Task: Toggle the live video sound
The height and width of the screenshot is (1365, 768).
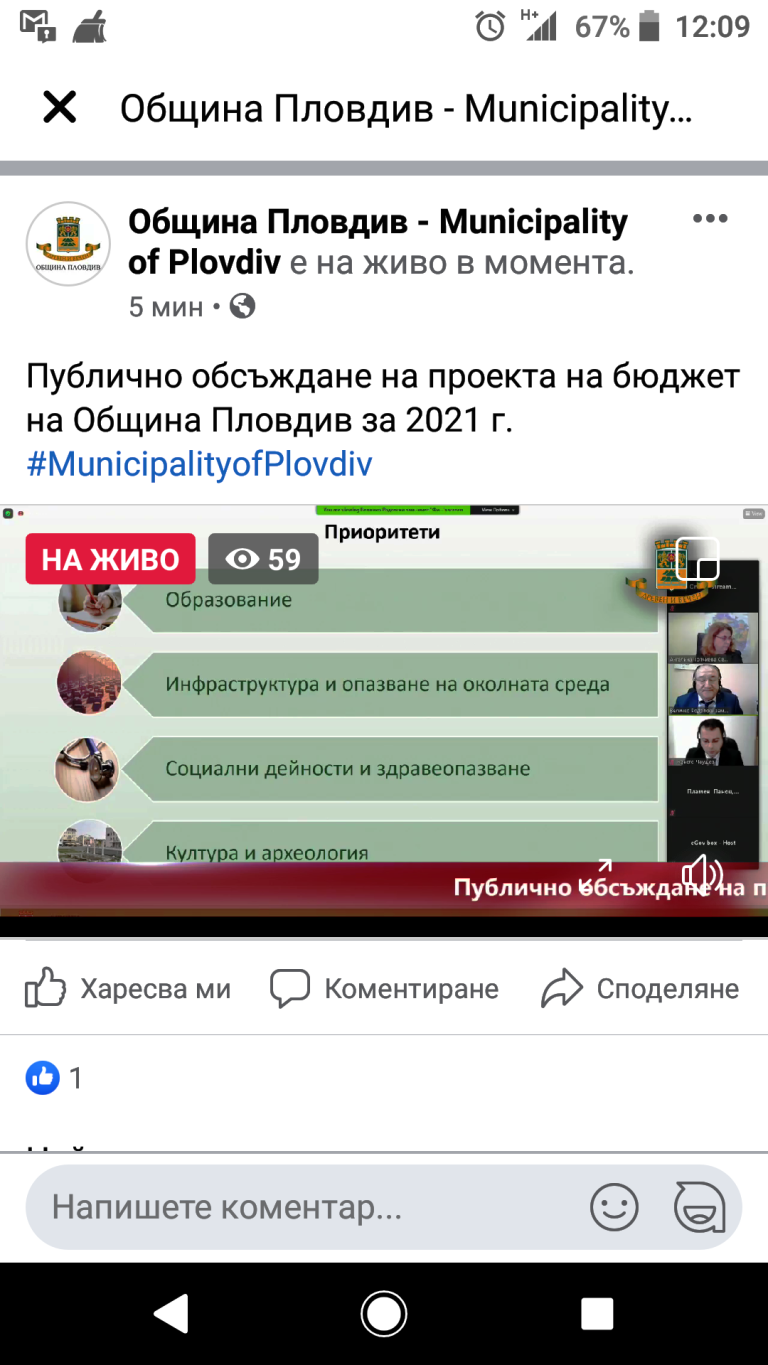Action: pyautogui.click(x=701, y=873)
